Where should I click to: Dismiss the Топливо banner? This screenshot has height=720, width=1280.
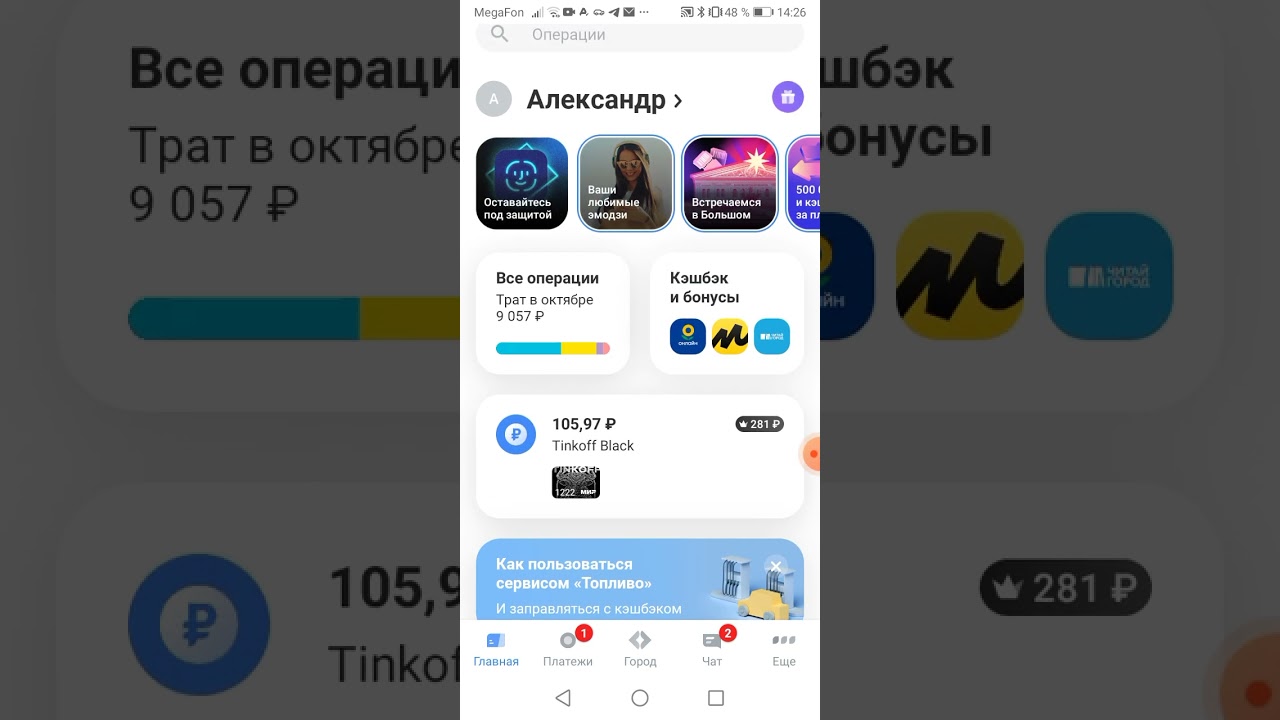point(775,567)
